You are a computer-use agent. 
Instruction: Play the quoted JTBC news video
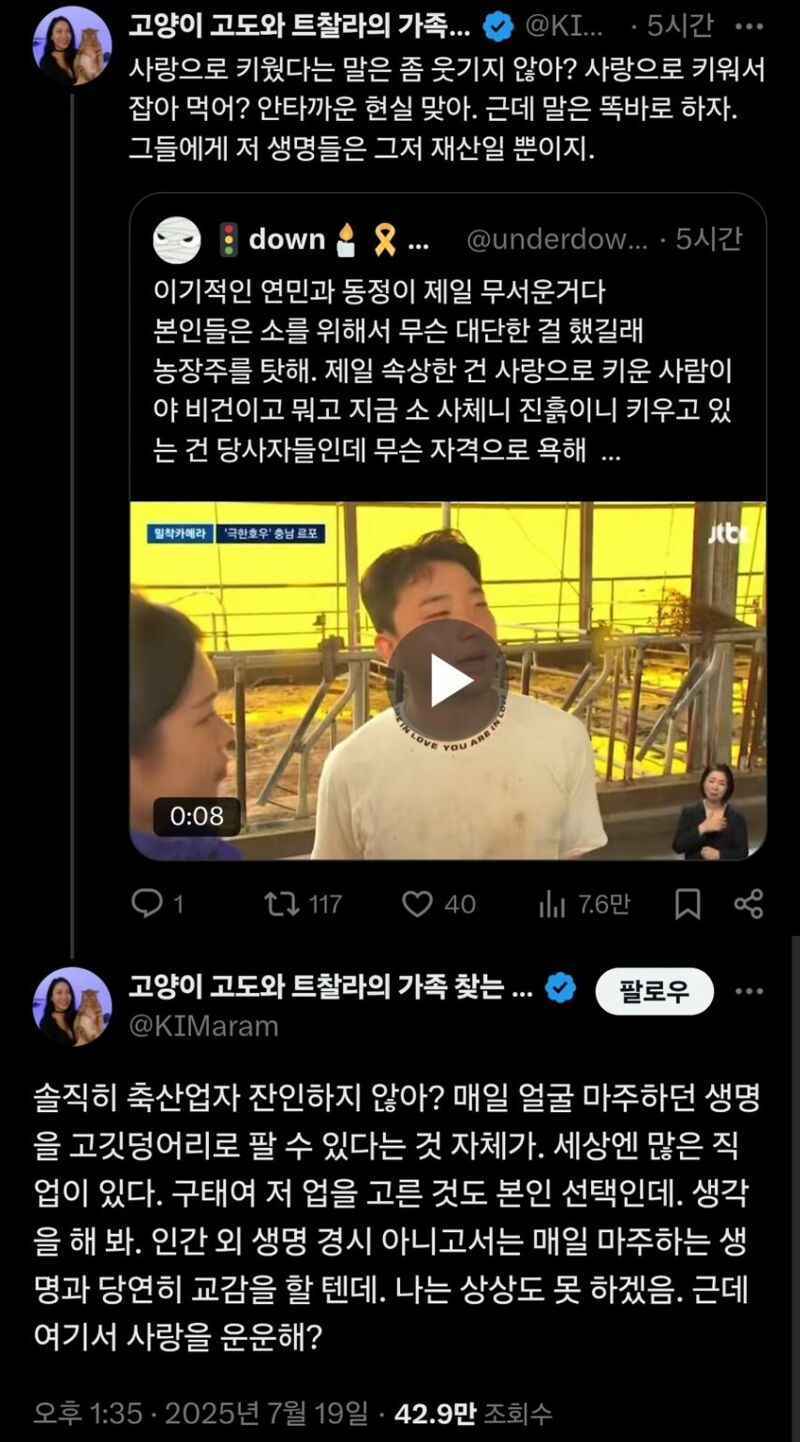[447, 680]
